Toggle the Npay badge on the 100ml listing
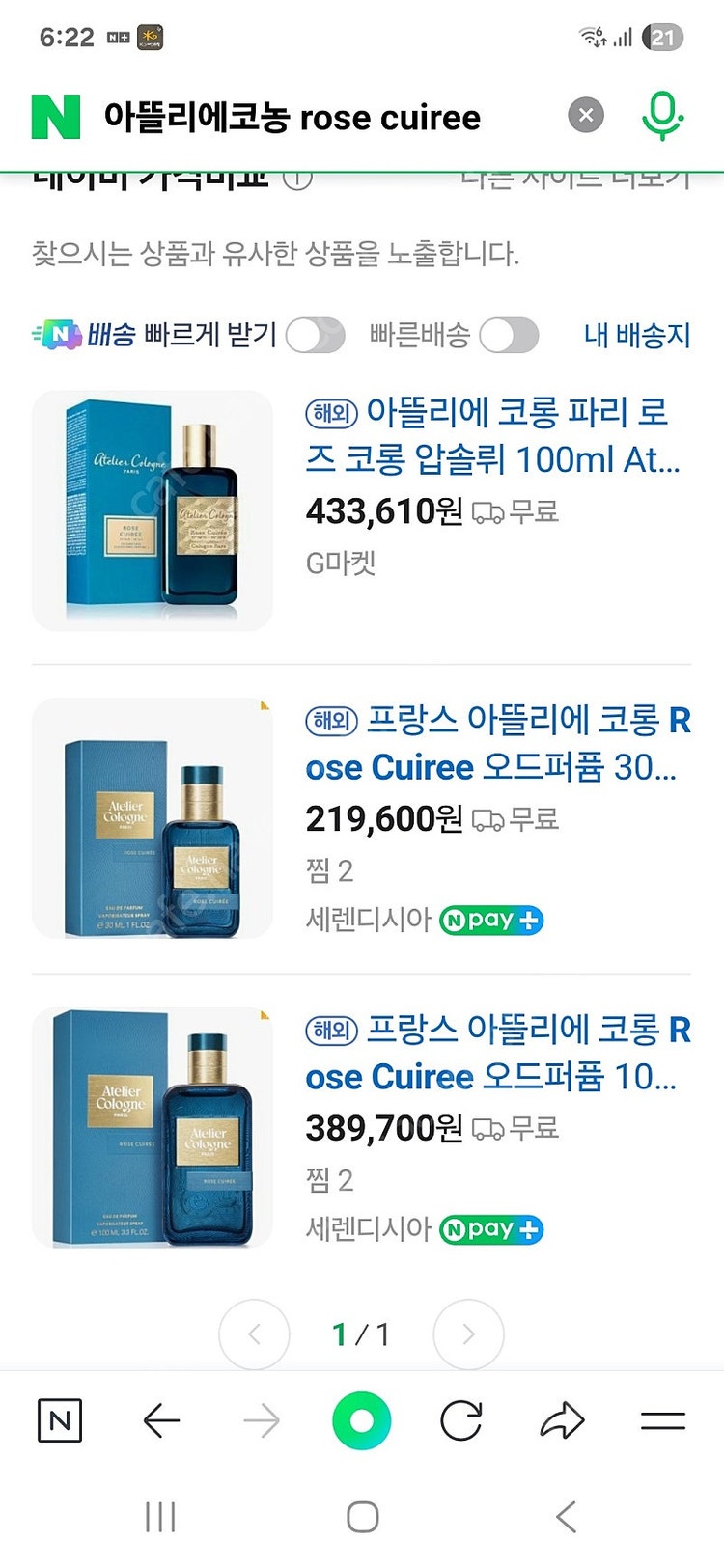This screenshot has width=724, height=1568. tap(490, 1229)
